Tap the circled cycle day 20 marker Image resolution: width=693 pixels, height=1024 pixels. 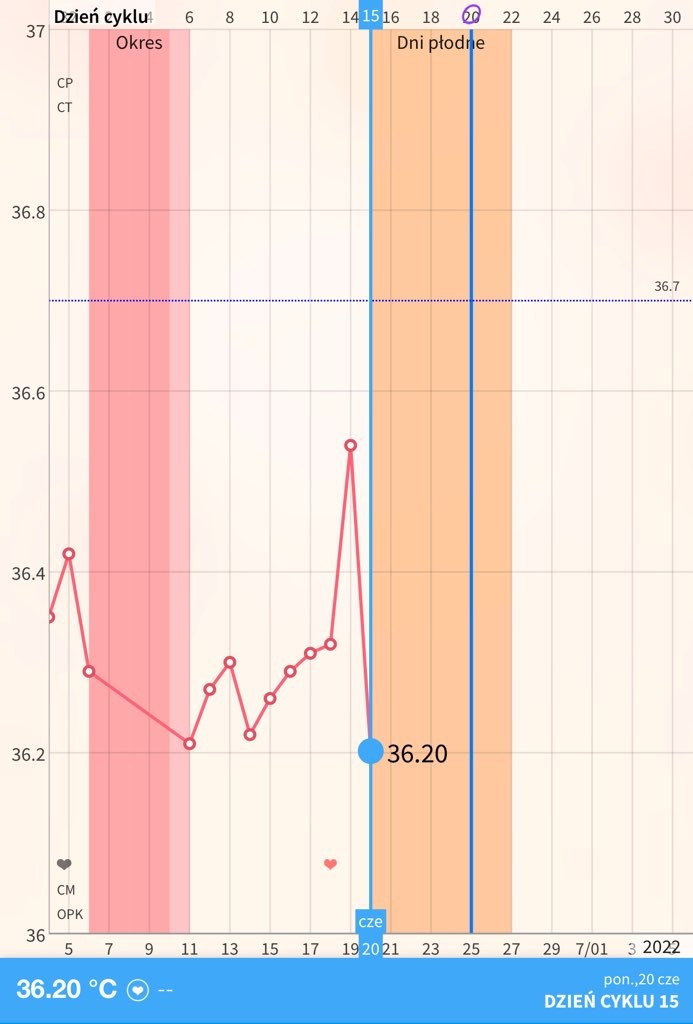coord(471,14)
